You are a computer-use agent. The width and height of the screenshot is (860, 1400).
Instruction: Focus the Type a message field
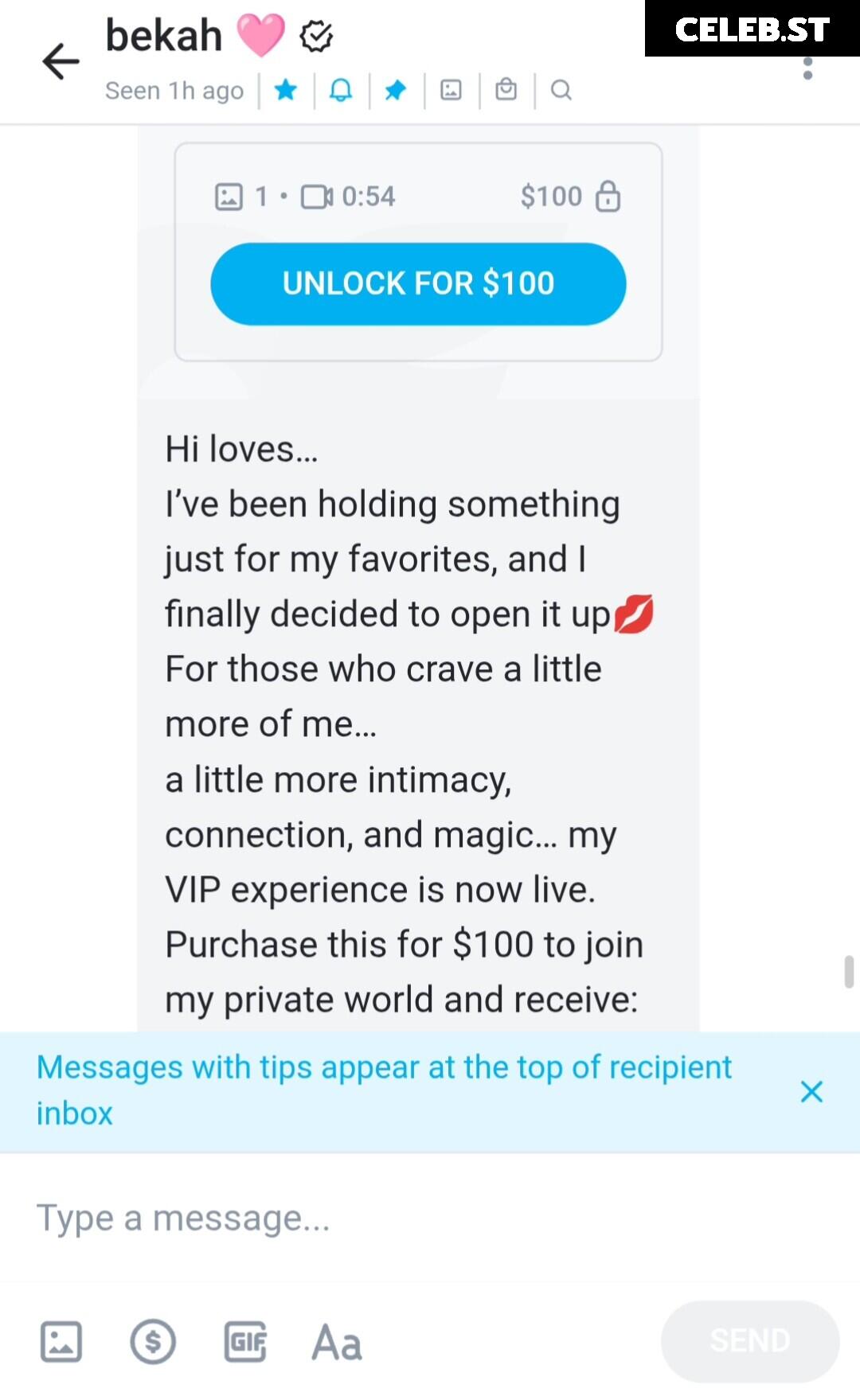[x=430, y=1218]
